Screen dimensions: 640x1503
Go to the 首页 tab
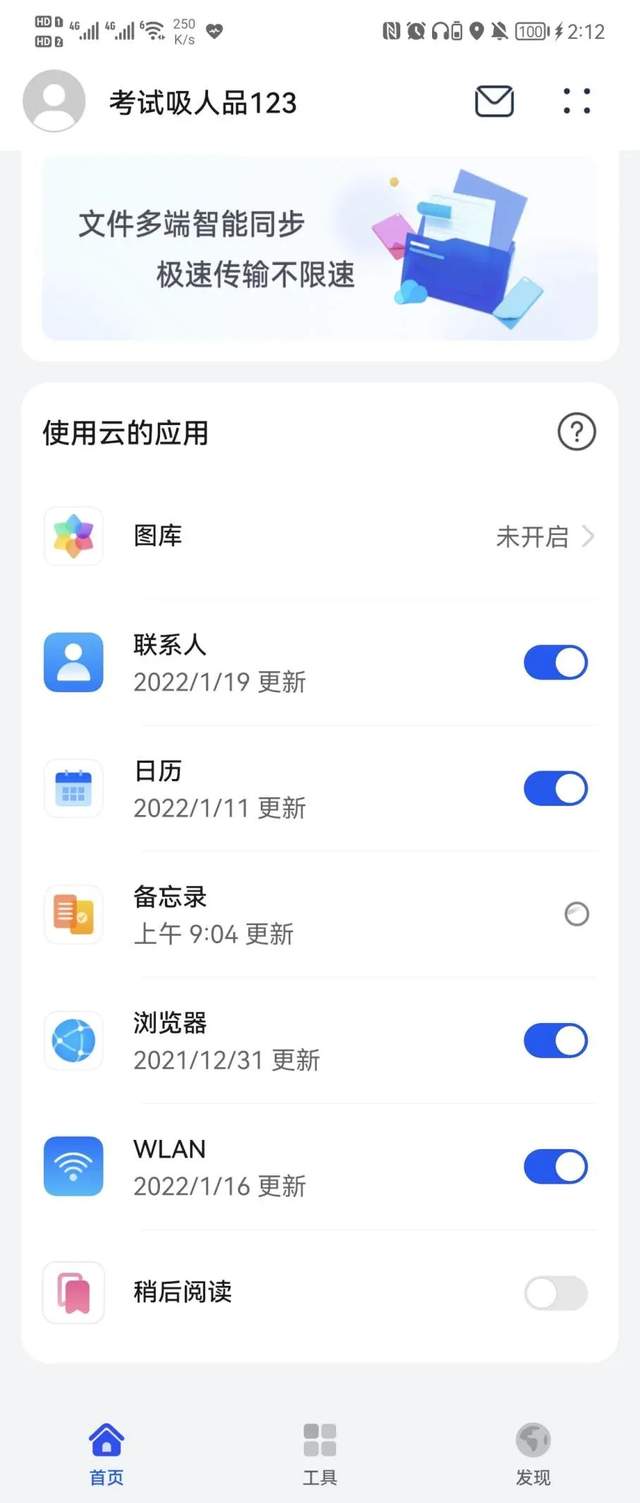point(106,1453)
